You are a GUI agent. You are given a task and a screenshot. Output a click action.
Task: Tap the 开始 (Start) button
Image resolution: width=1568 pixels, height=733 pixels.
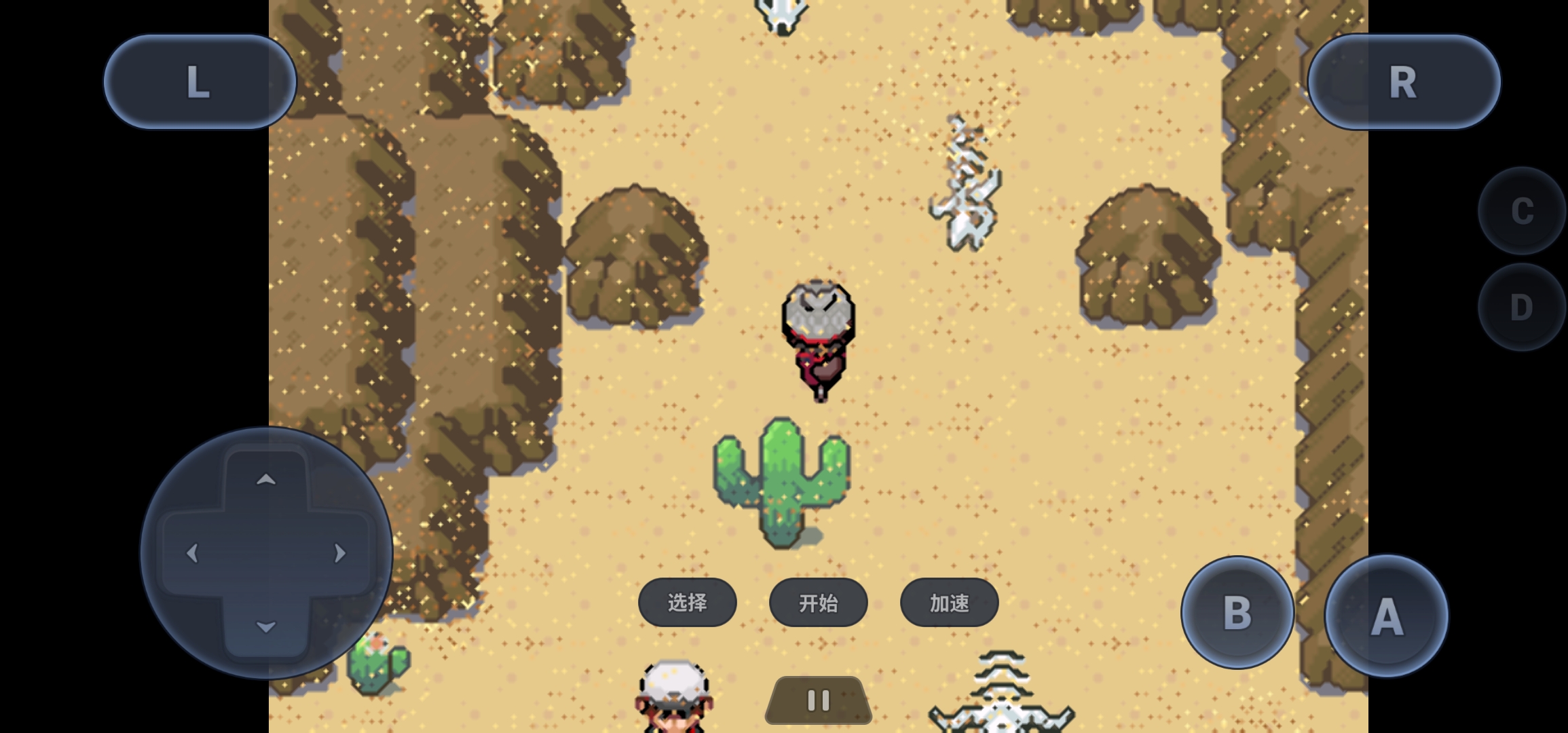[818, 603]
